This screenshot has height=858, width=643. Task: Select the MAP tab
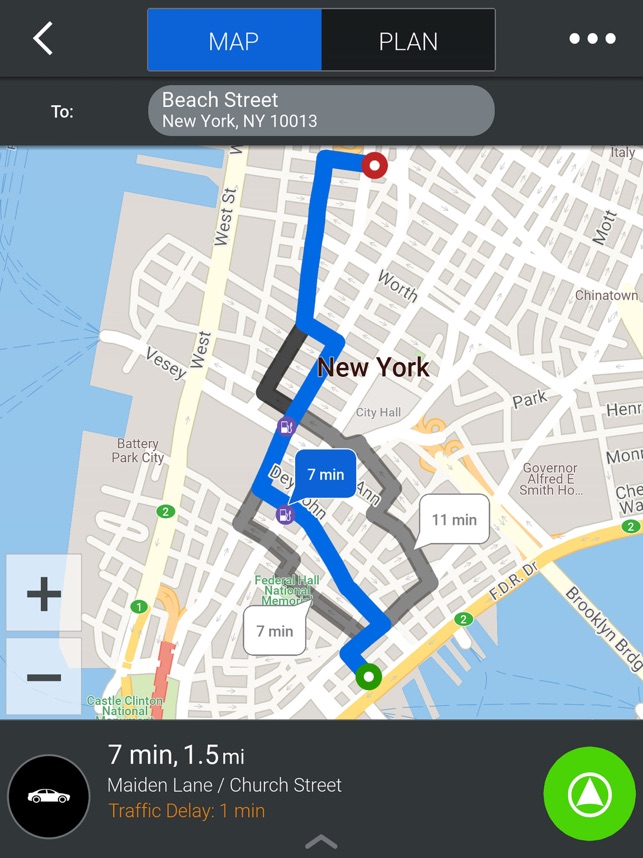pyautogui.click(x=234, y=41)
